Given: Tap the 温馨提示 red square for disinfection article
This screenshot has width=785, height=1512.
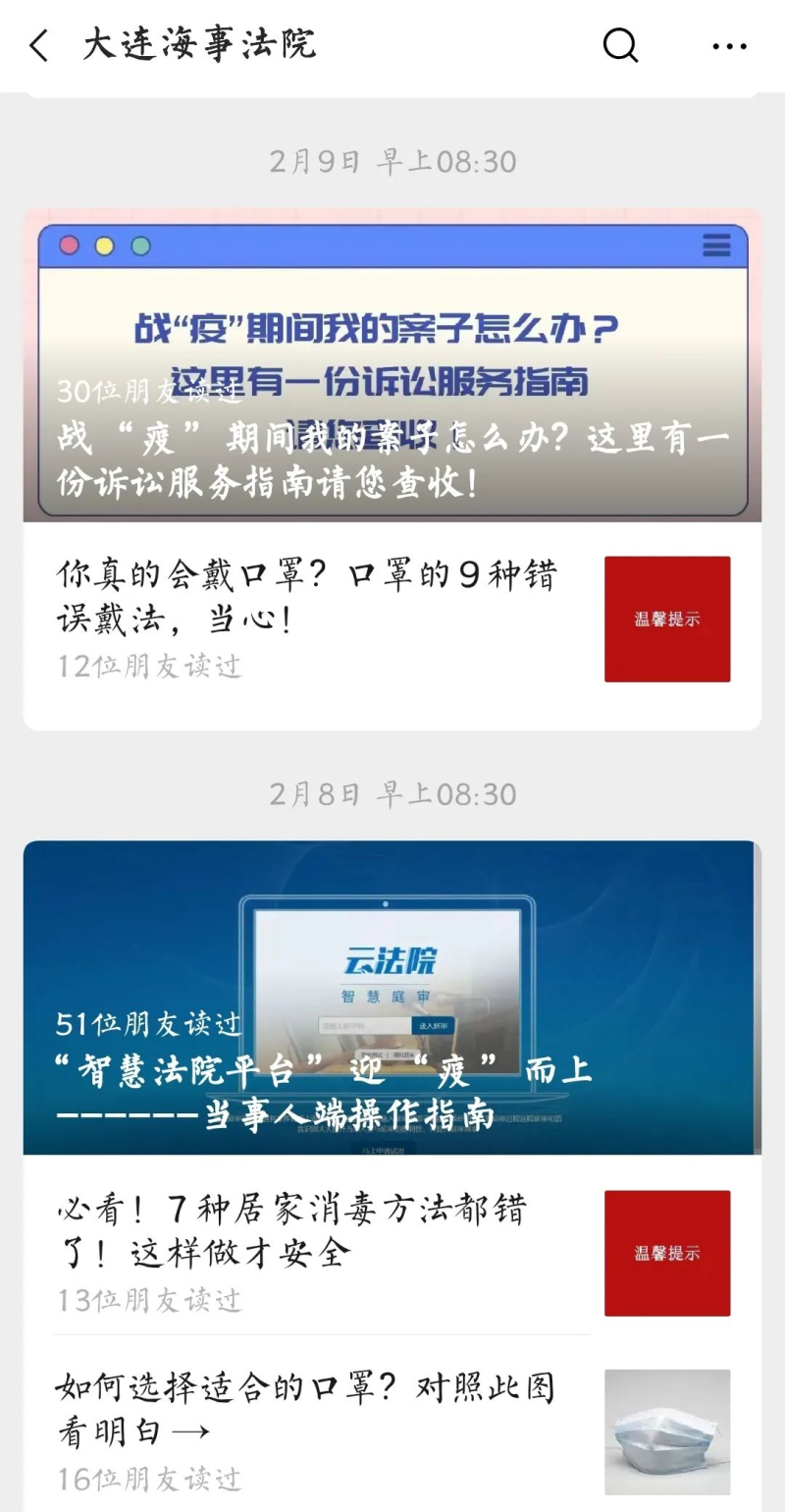Looking at the screenshot, I should click(667, 1255).
